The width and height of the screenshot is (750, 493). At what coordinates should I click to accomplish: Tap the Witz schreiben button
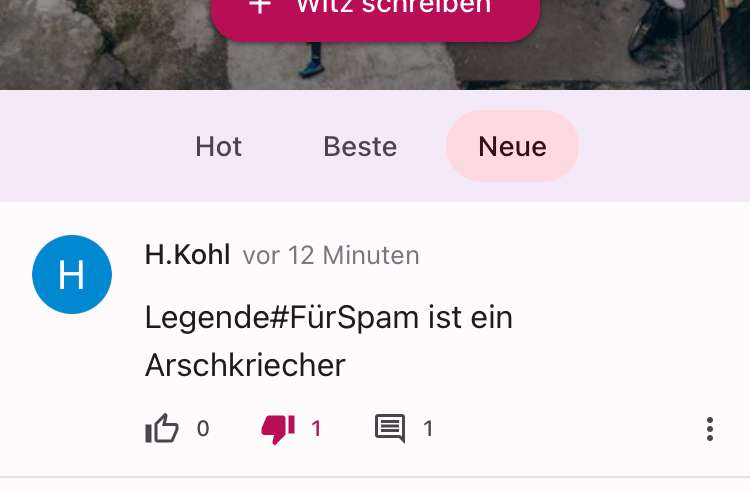(x=375, y=12)
